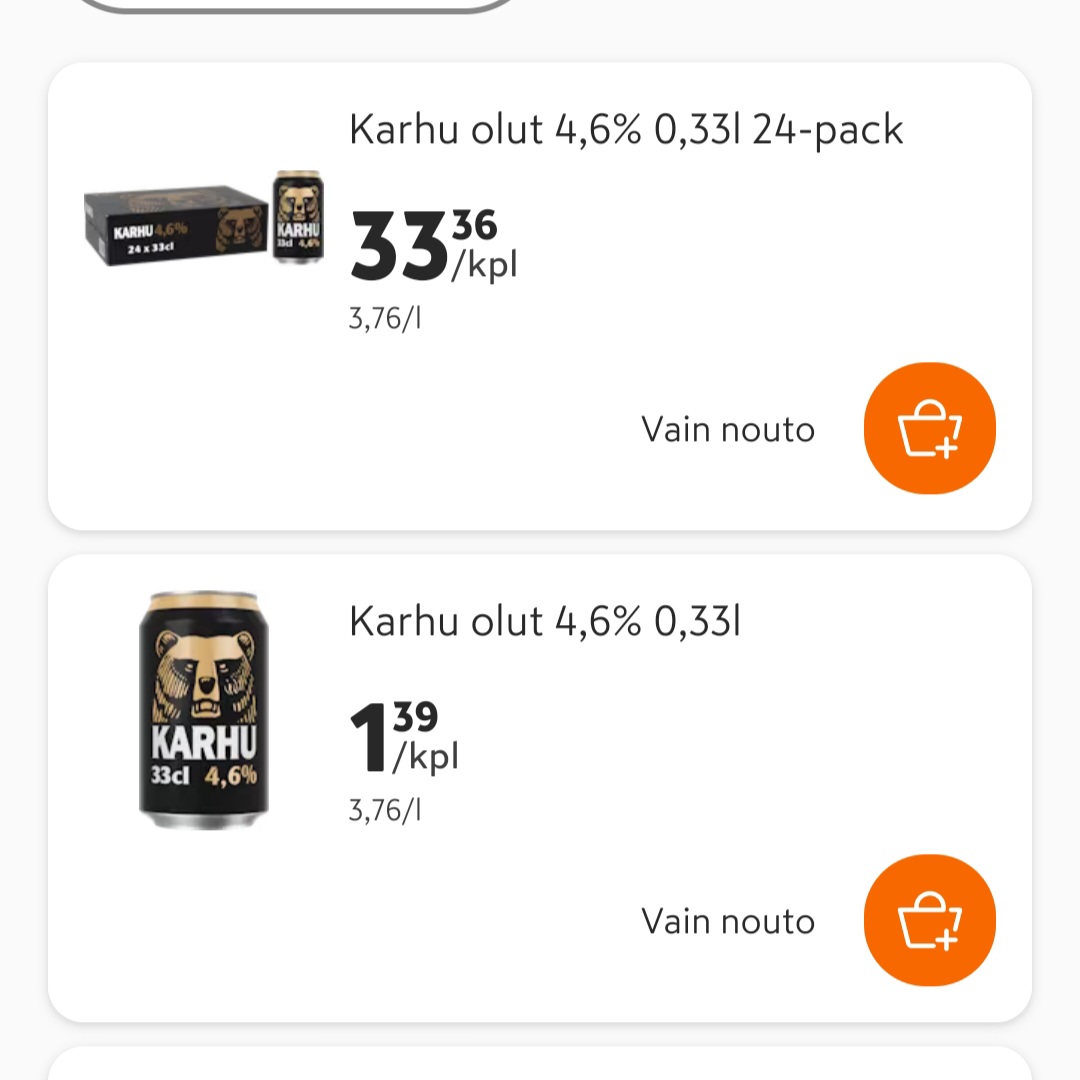Add Karhu 24-pack to the basket

(929, 428)
